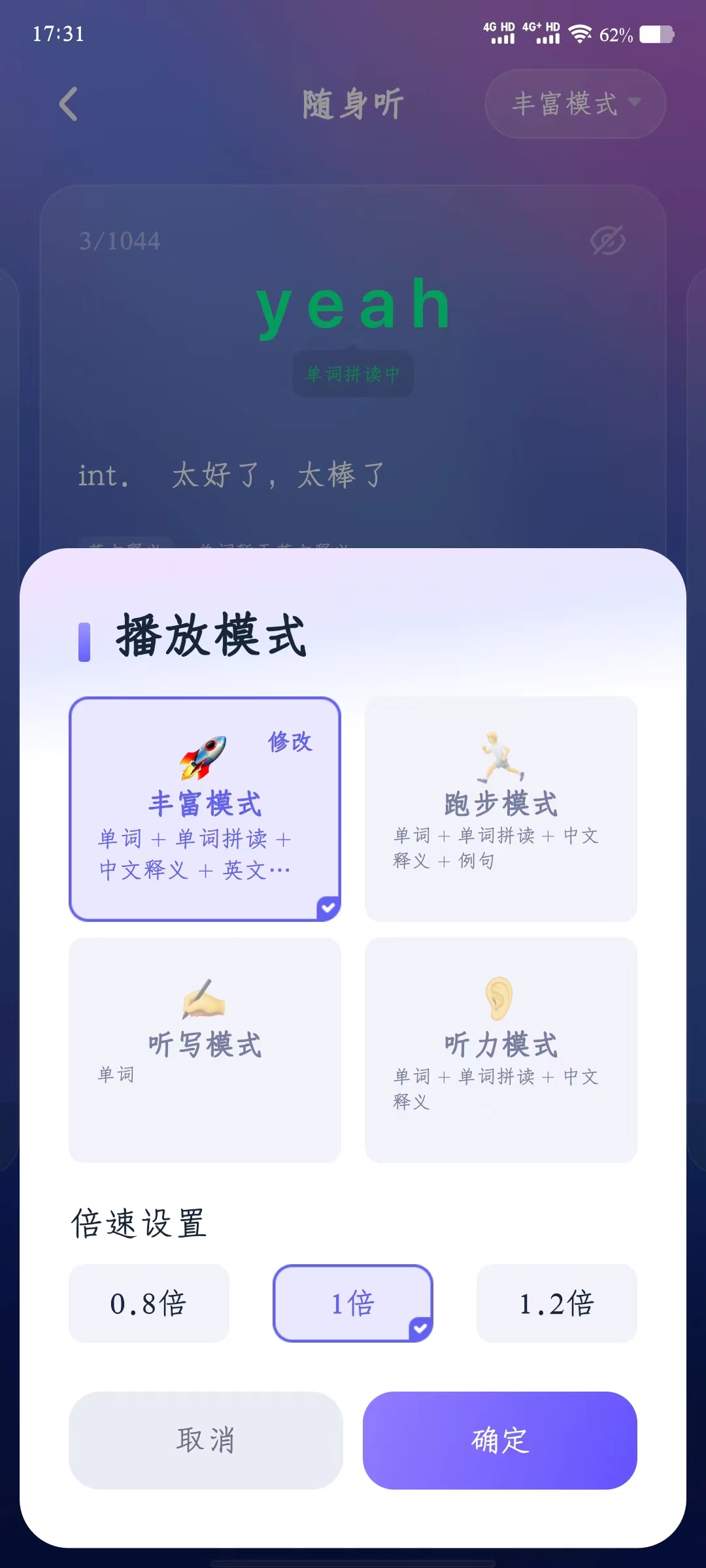Switch to 听写模式 playback mode
Viewport: 706px width, 1568px height.
[205, 1049]
